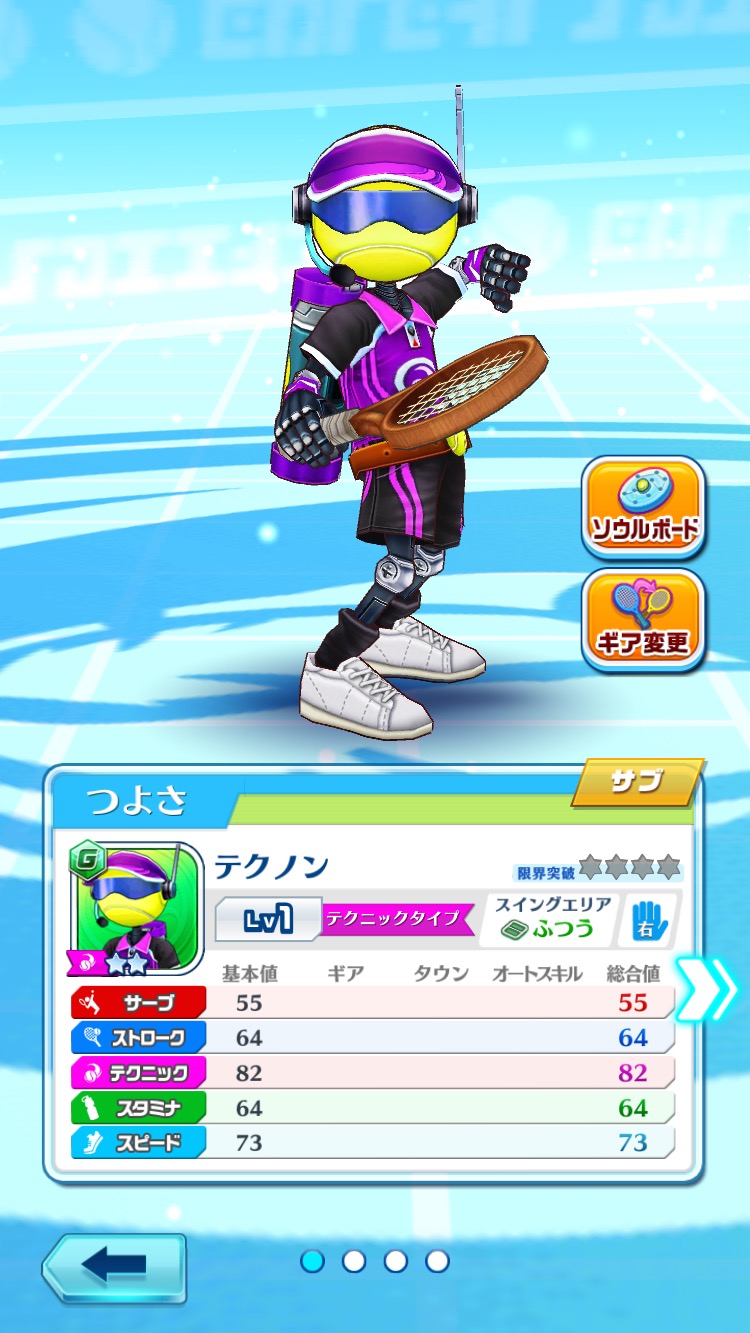Select the fourth page indicator dot
Image resolution: width=750 pixels, height=1333 pixels.
click(x=437, y=1261)
